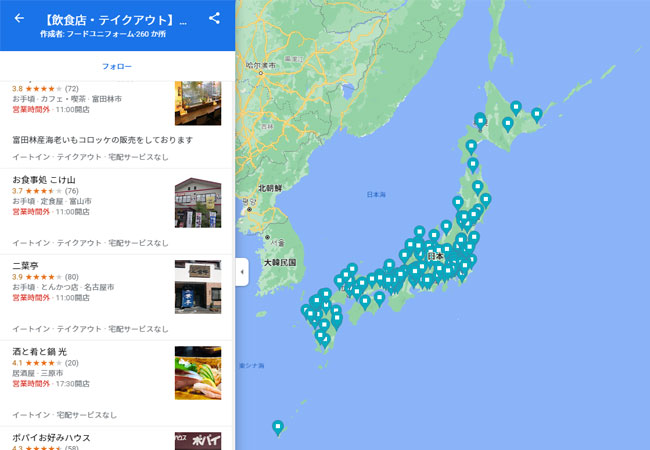Open 酒と肴と鍋 光 listing
The height and width of the screenshot is (450, 650).
pyautogui.click(x=40, y=352)
